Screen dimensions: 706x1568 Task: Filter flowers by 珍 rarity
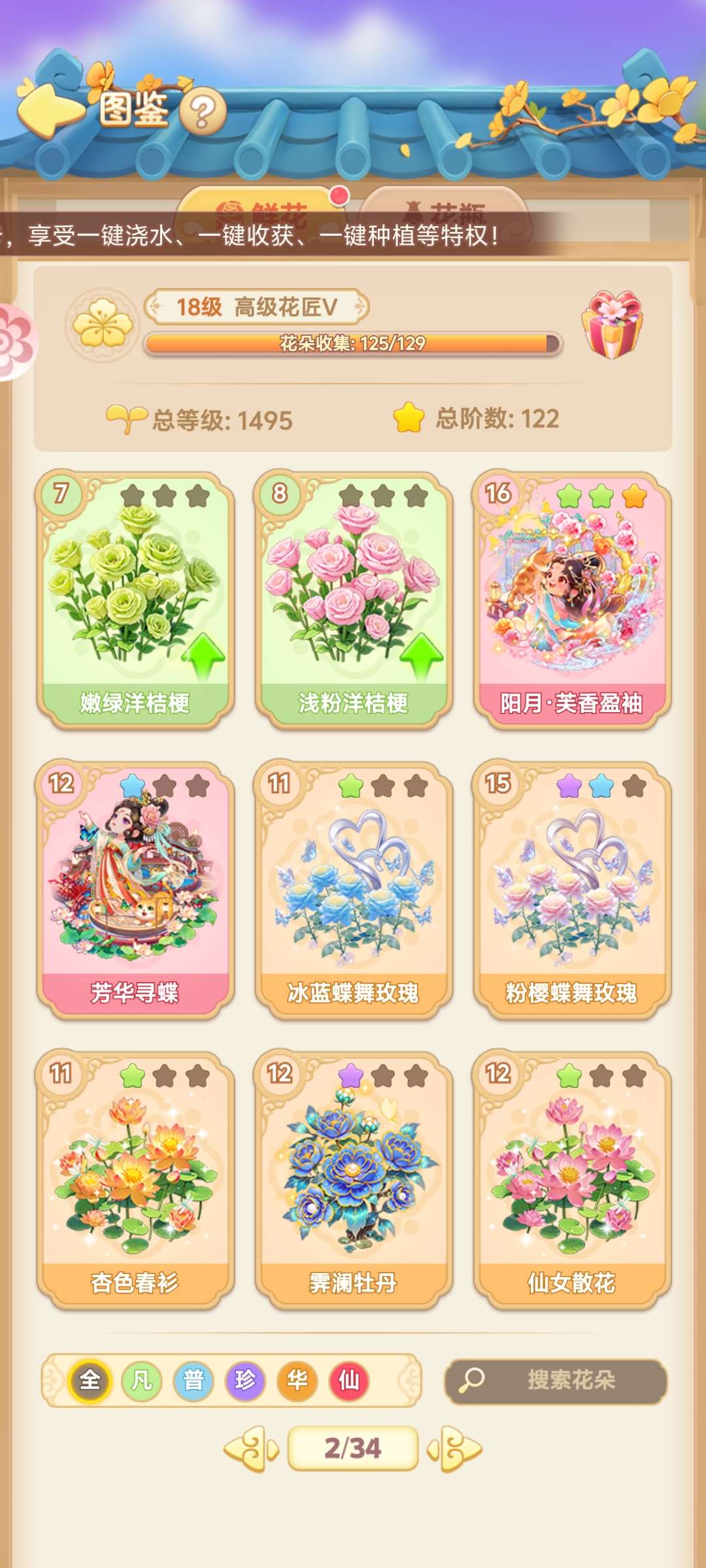(245, 1380)
